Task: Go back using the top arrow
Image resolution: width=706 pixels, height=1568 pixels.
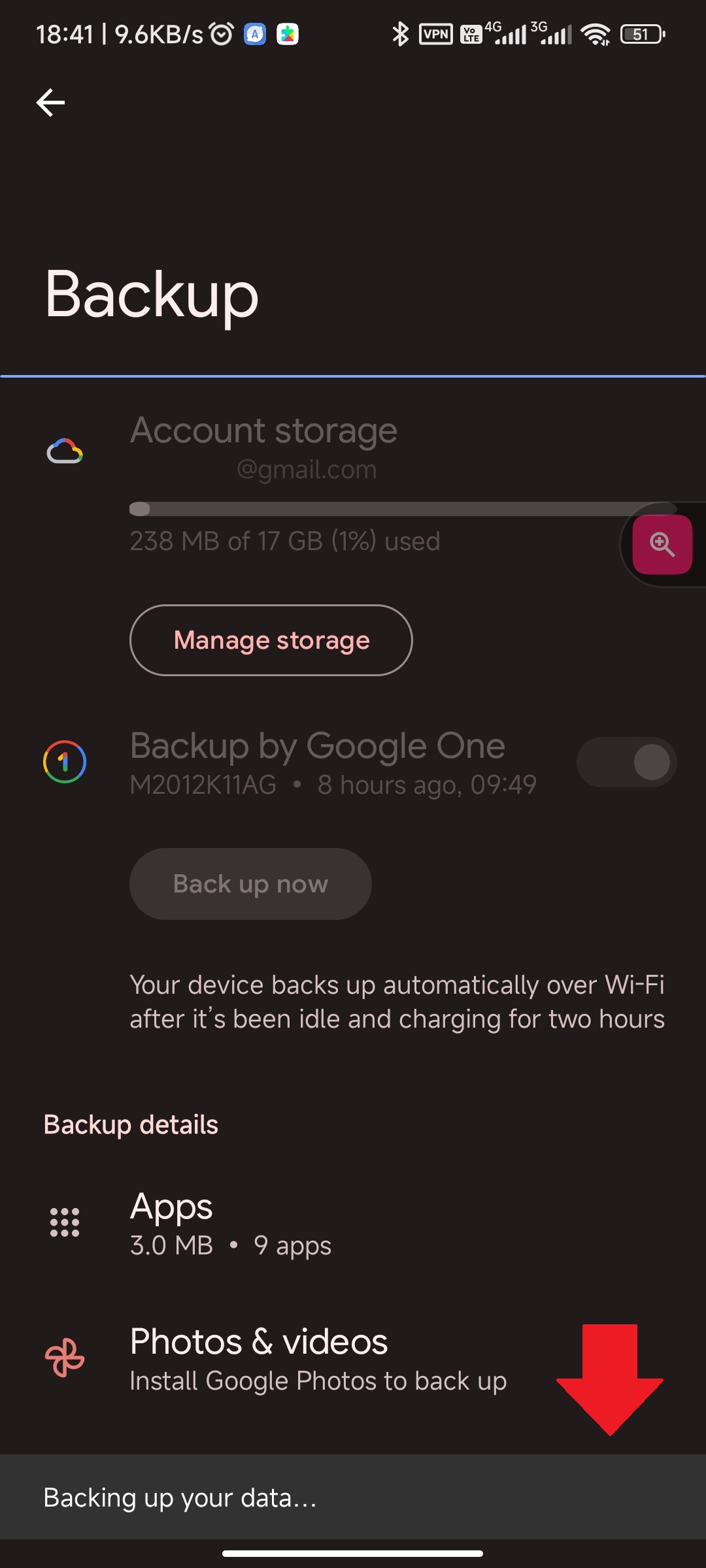Action: [x=50, y=103]
